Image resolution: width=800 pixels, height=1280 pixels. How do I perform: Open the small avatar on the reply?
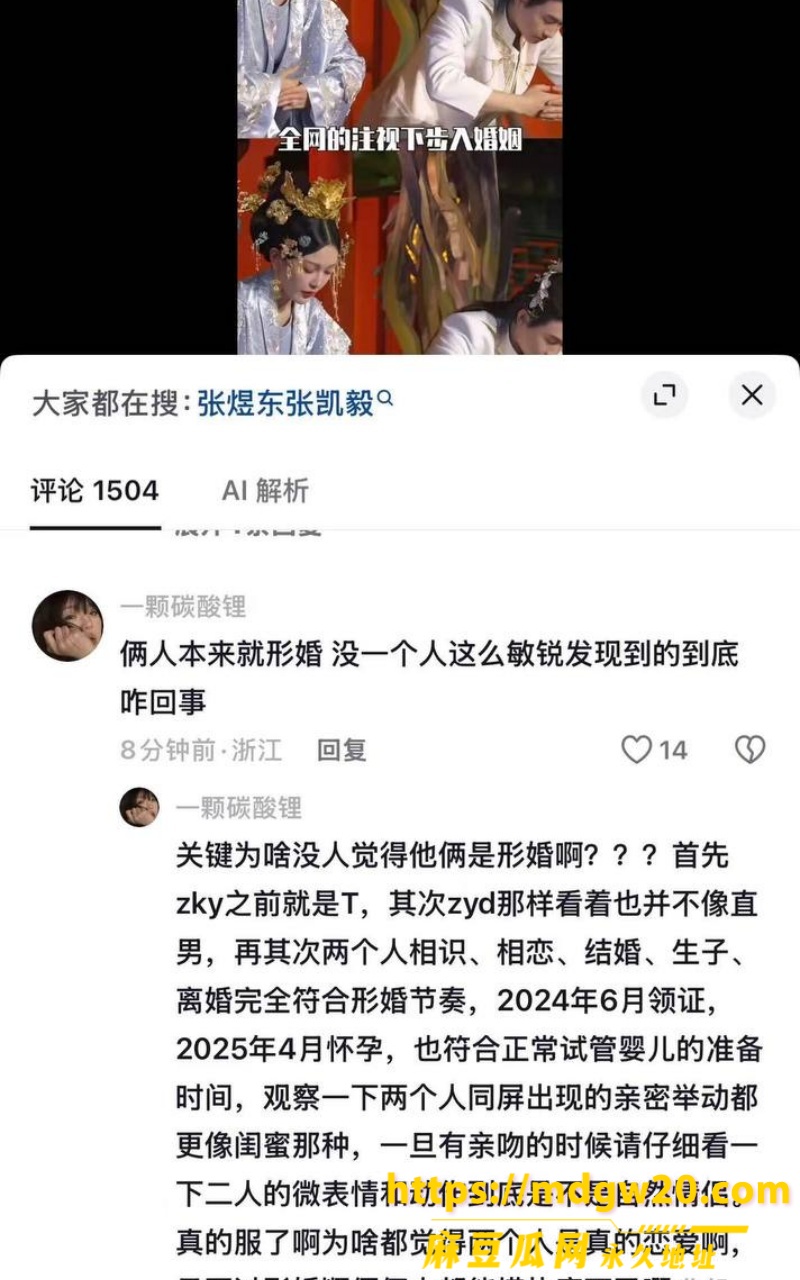click(139, 807)
